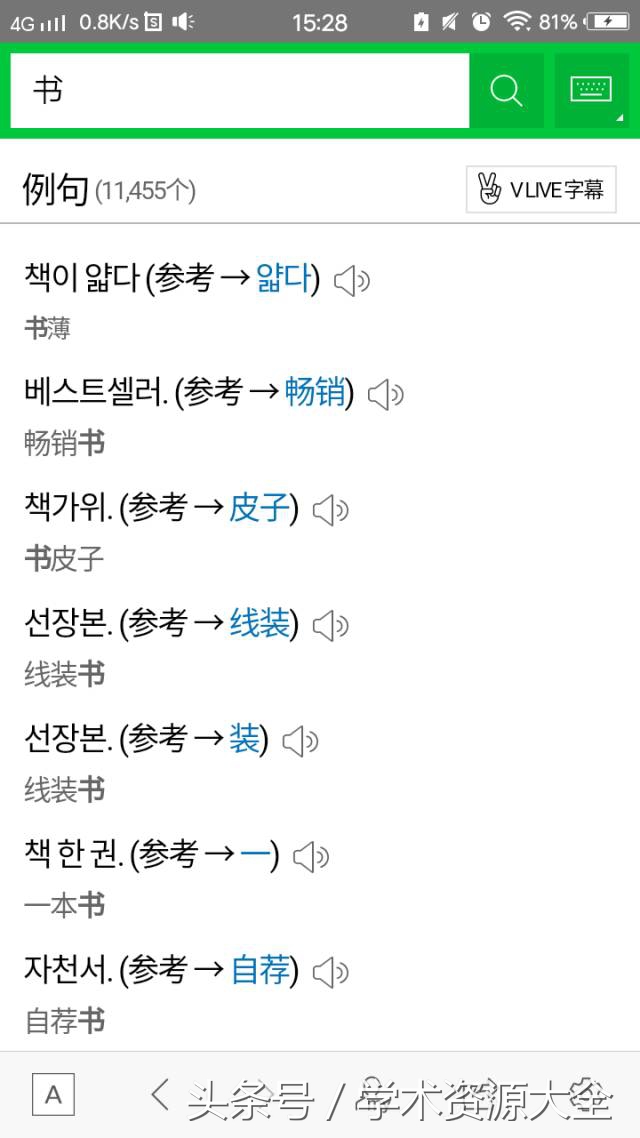Screen dimensions: 640x1138
Task: Hear 자천서 pronunciation
Action: click(330, 972)
